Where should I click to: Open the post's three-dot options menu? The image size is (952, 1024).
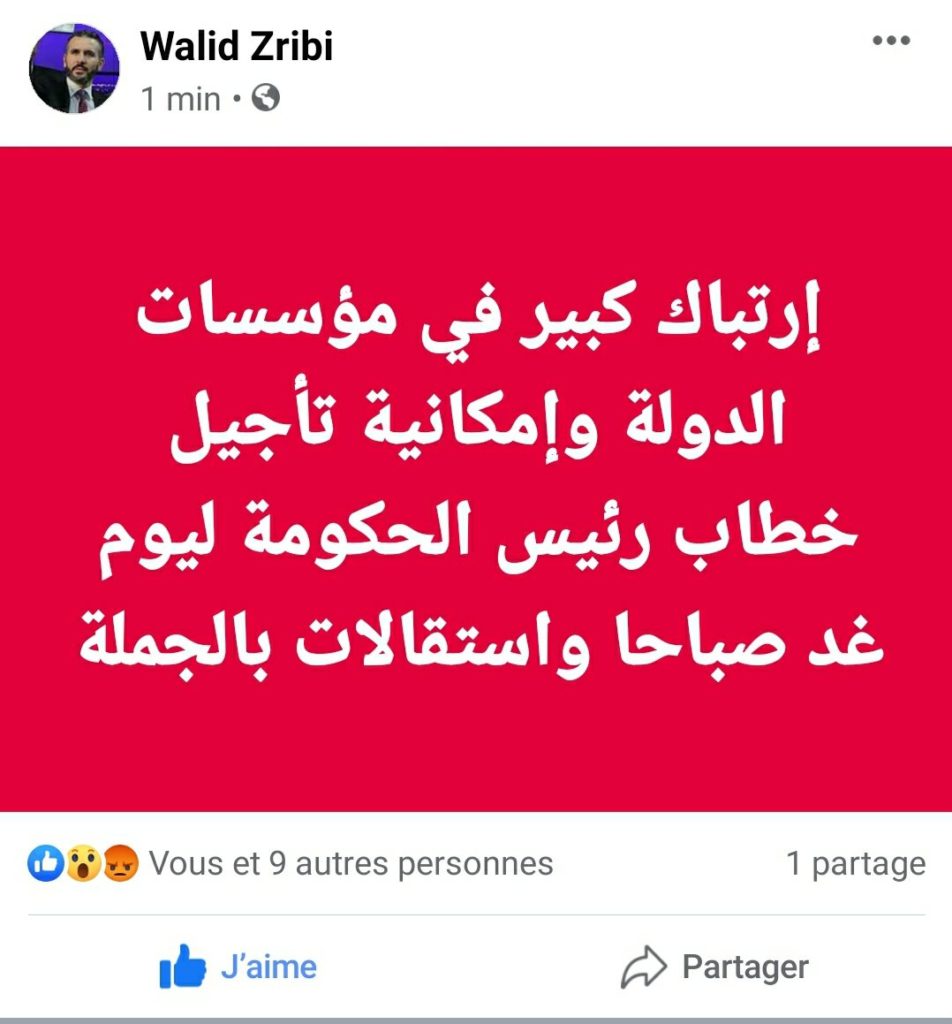[890, 41]
